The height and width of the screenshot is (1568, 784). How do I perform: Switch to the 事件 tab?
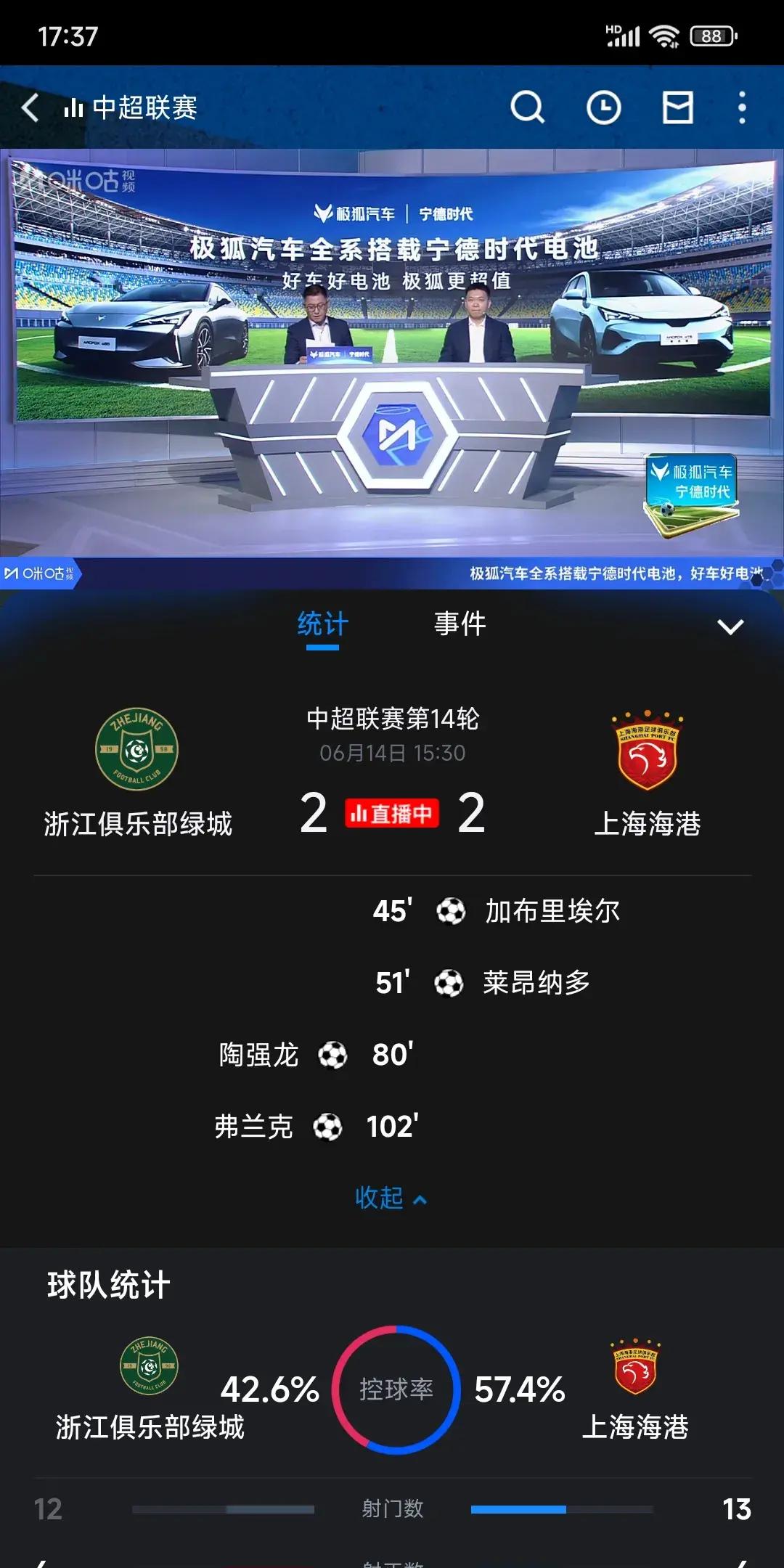click(460, 624)
